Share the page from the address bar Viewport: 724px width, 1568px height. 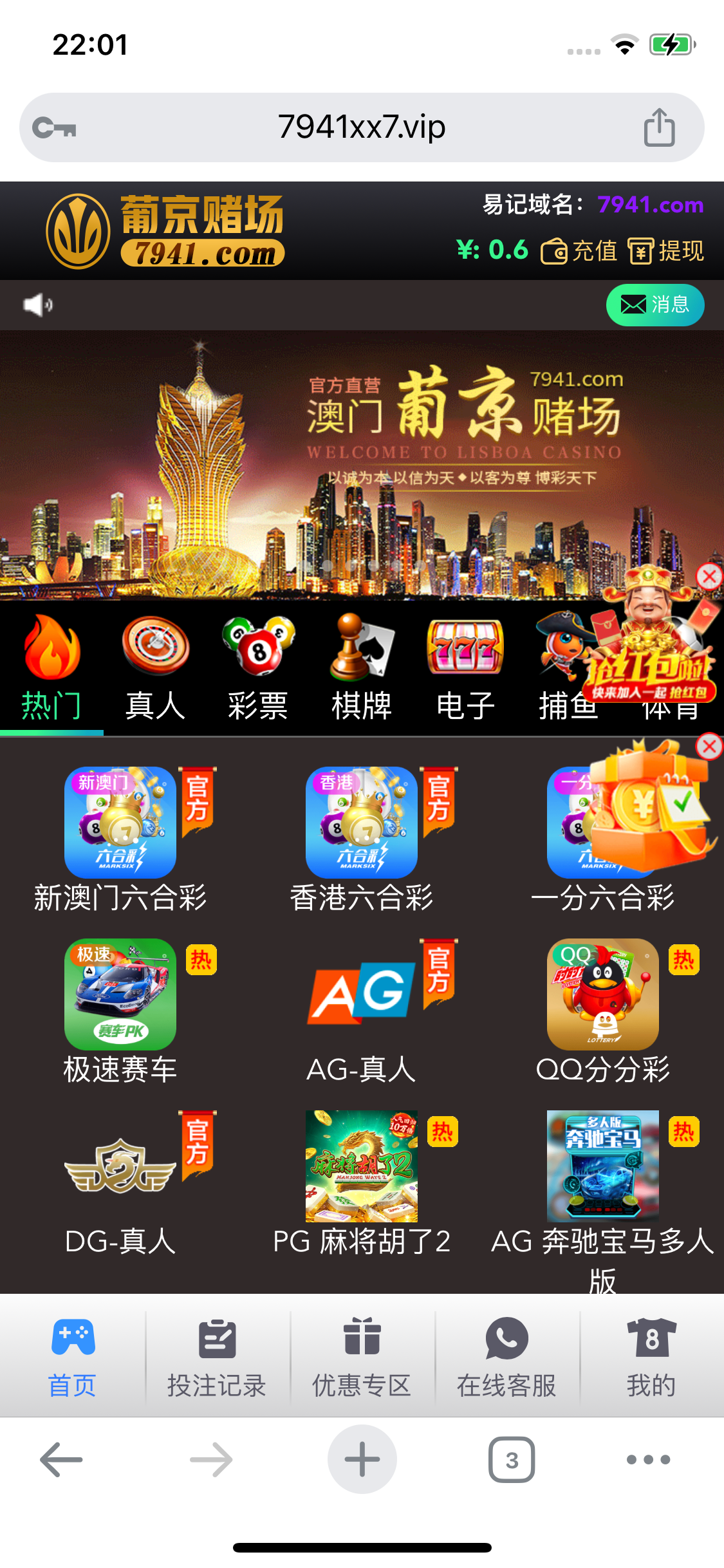tap(659, 127)
